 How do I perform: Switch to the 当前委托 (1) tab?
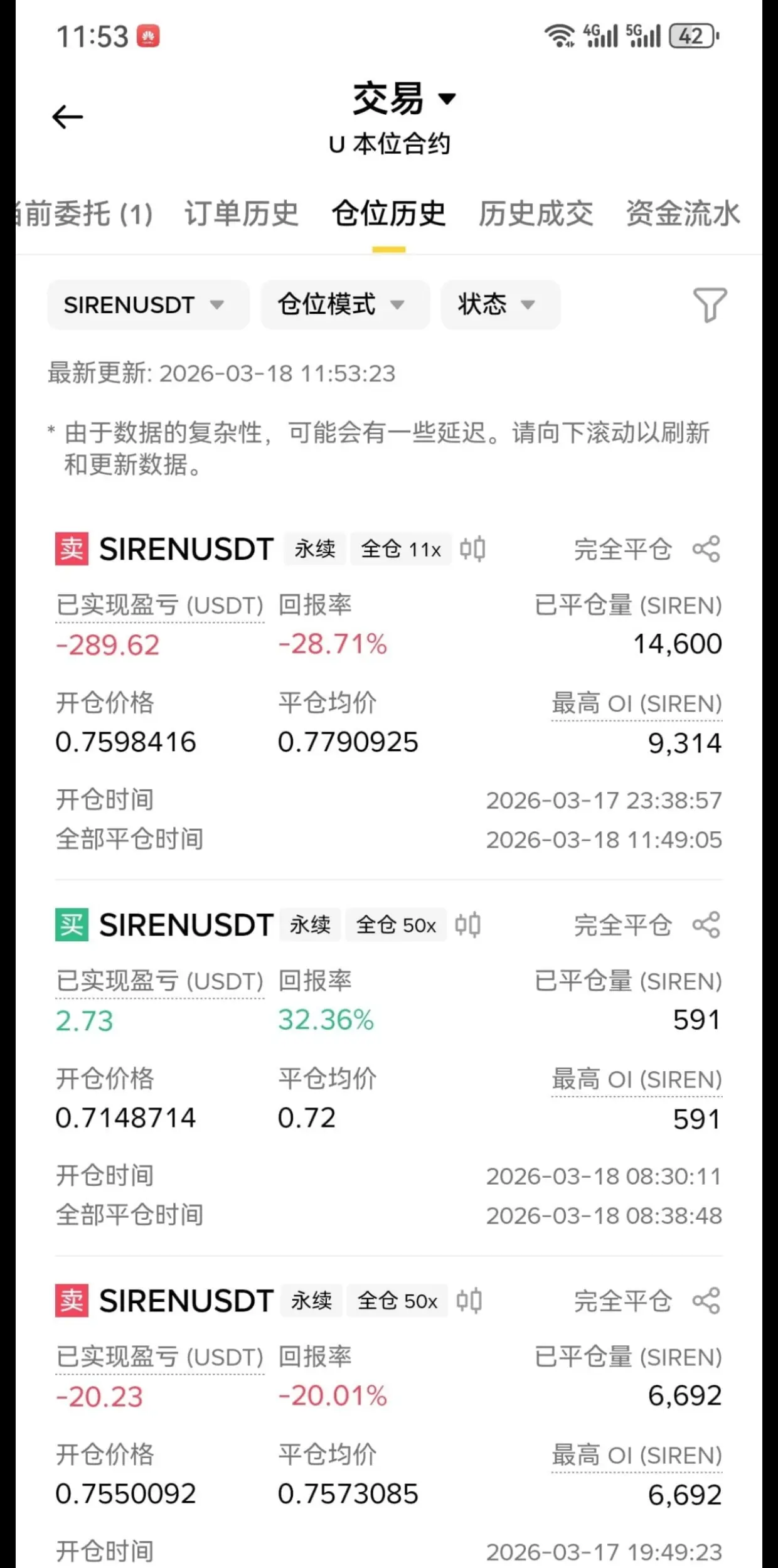(85, 213)
